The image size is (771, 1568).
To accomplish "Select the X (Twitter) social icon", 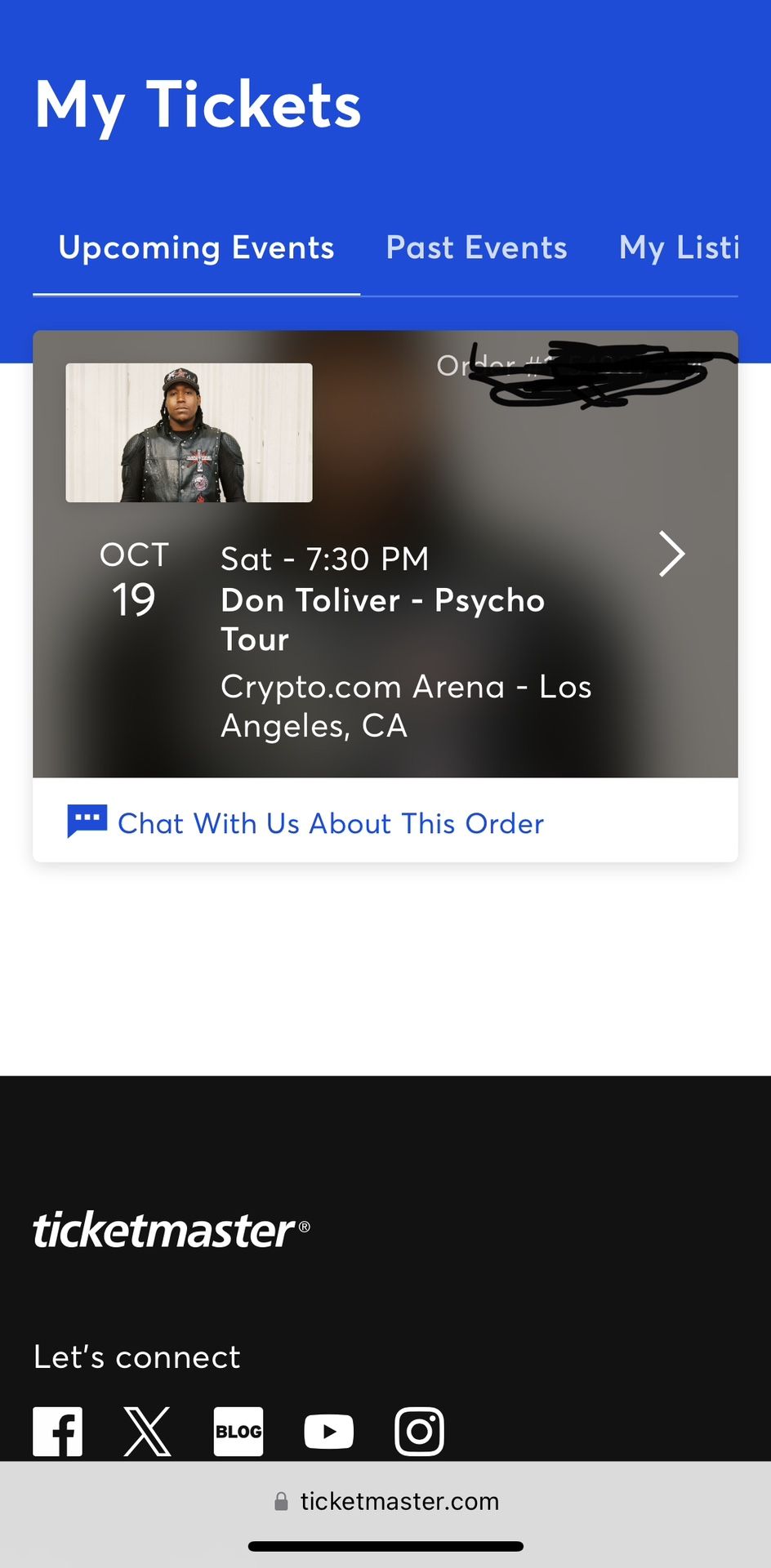I will pyautogui.click(x=147, y=1431).
